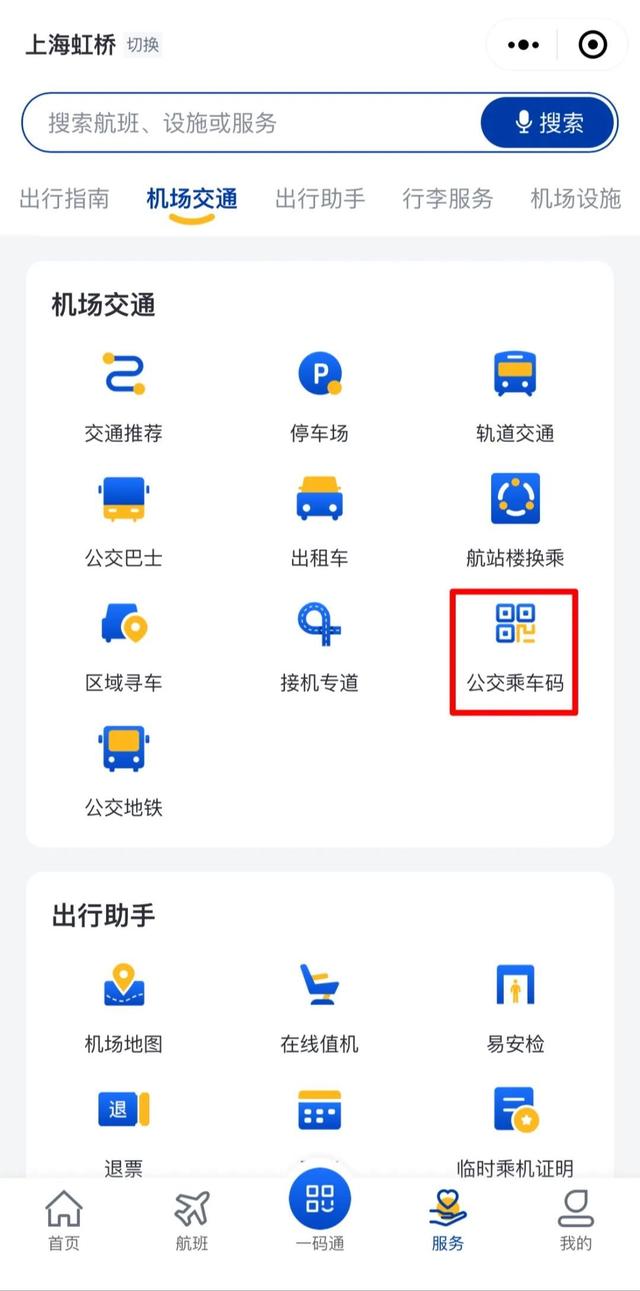
Task: Open the 我的 profile tab
Action: pos(576,1220)
